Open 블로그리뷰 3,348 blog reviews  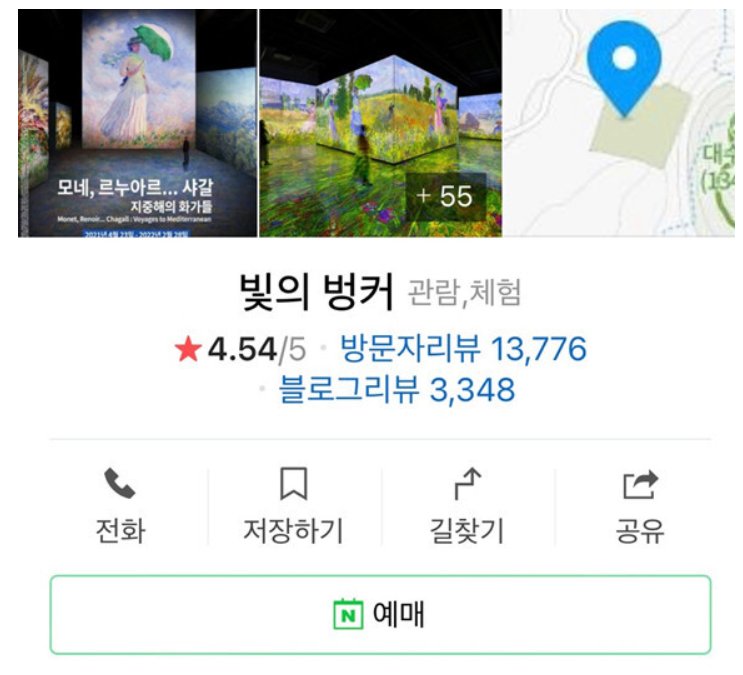[397, 388]
